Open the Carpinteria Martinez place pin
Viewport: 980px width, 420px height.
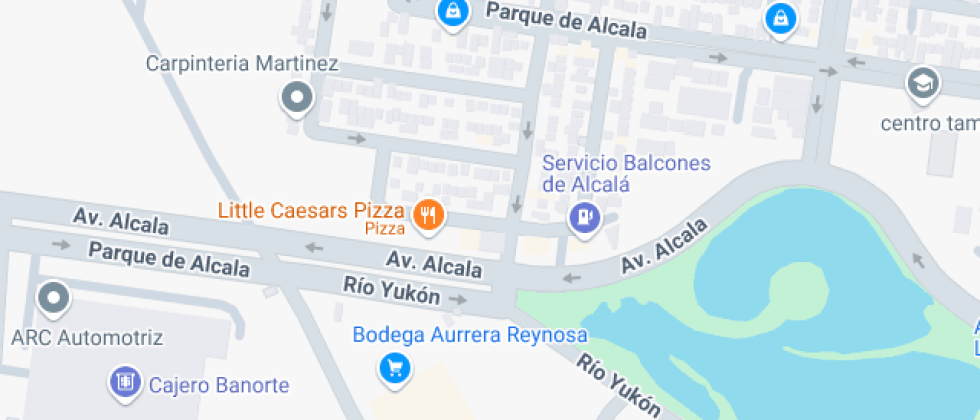click(x=296, y=98)
